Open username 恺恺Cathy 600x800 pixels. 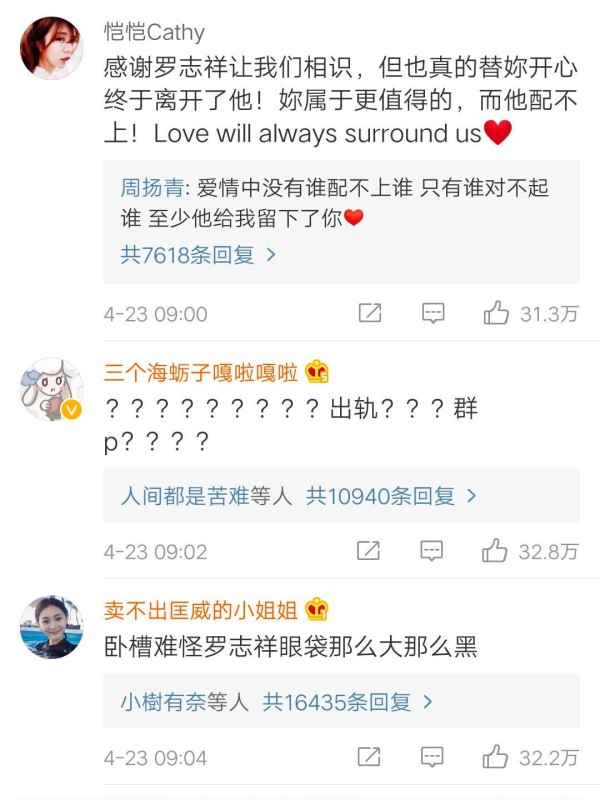pyautogui.click(x=153, y=32)
